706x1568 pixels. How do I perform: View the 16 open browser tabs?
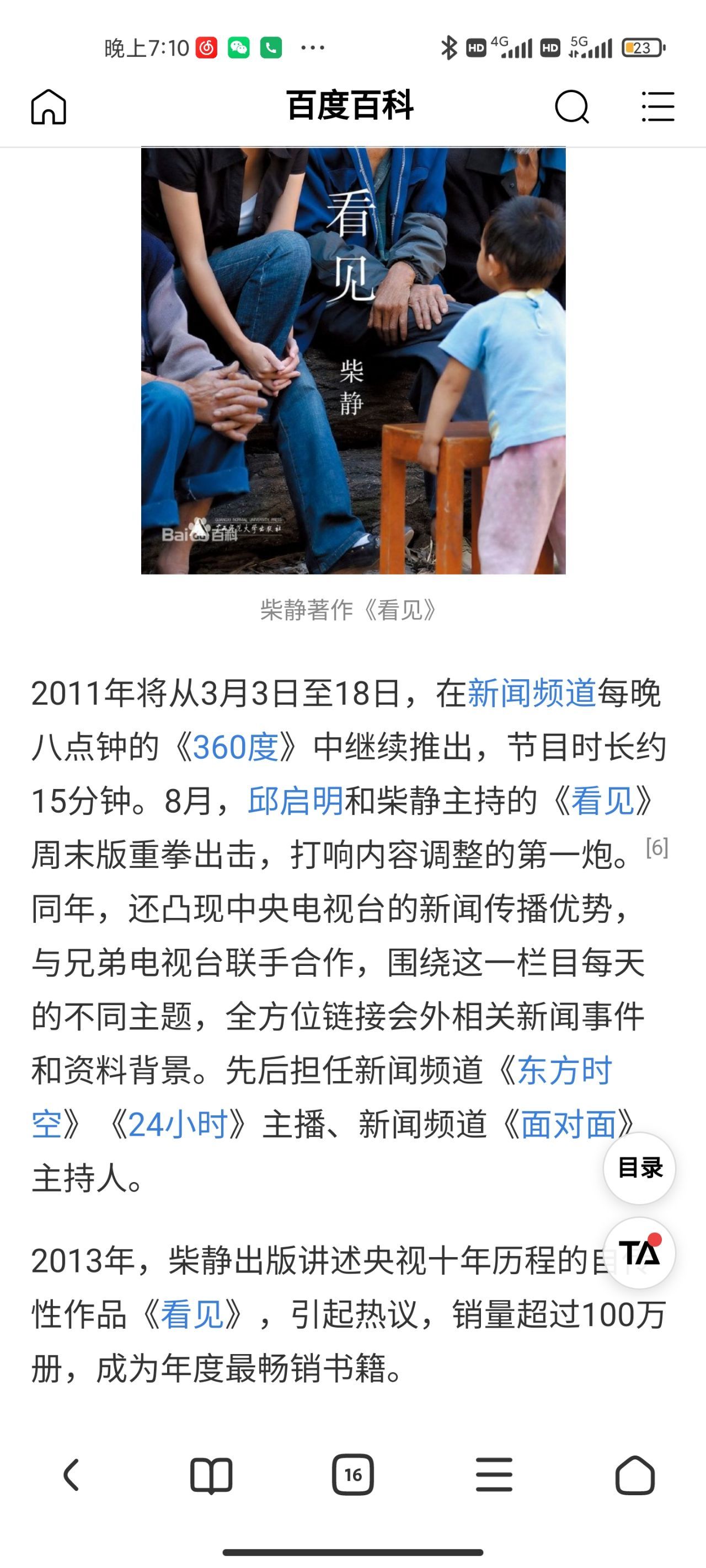(x=352, y=1475)
